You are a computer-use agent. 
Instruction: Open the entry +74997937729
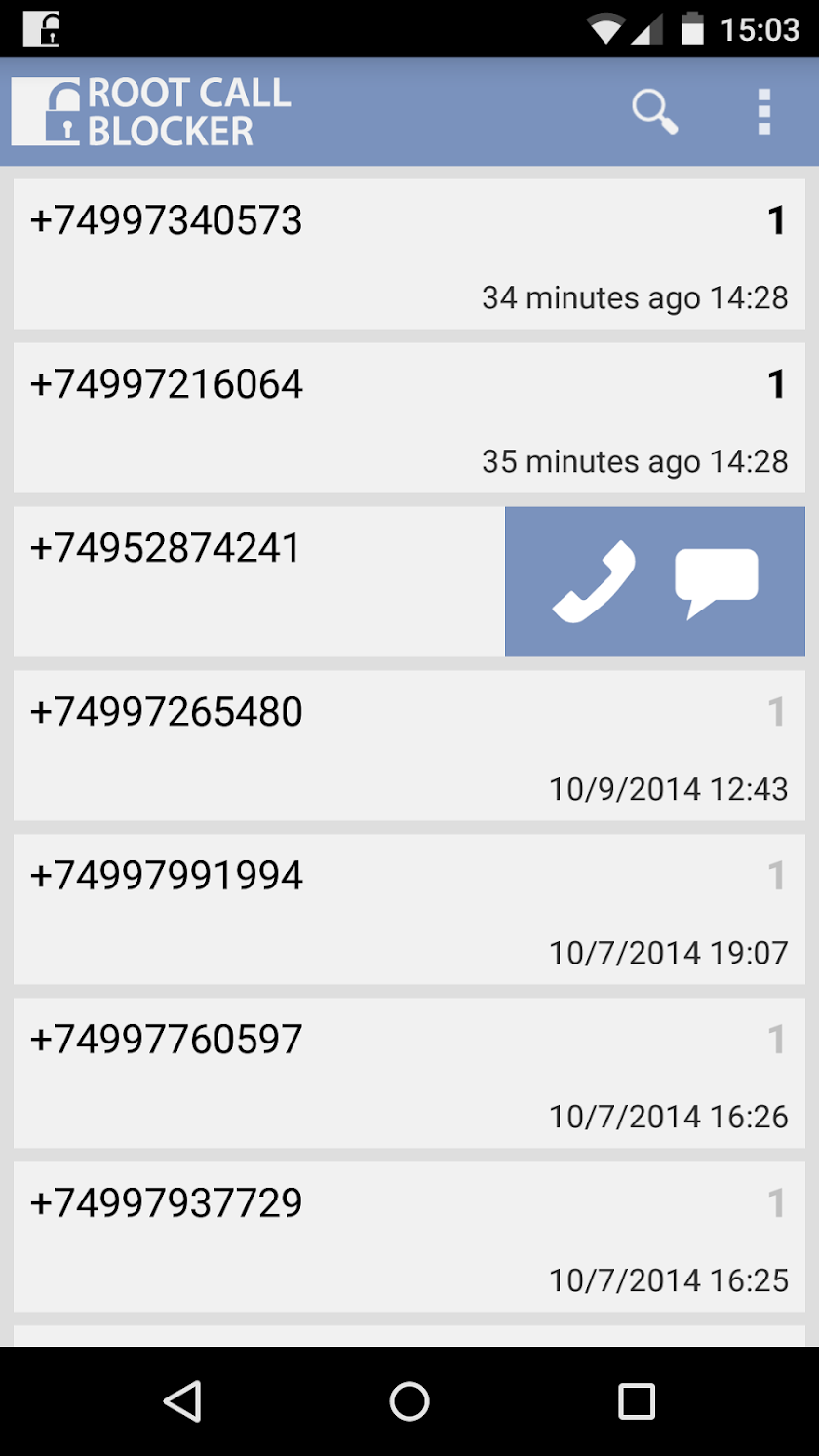(x=409, y=1238)
